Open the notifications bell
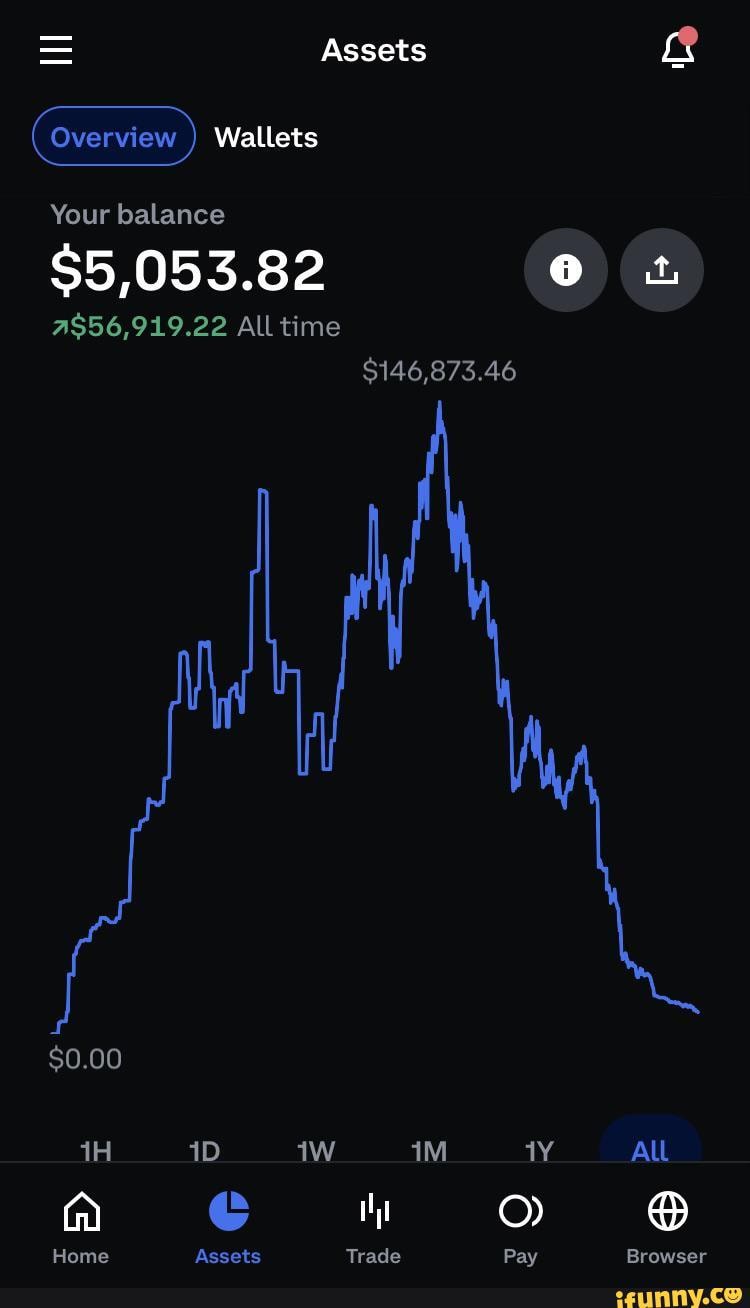 (678, 49)
